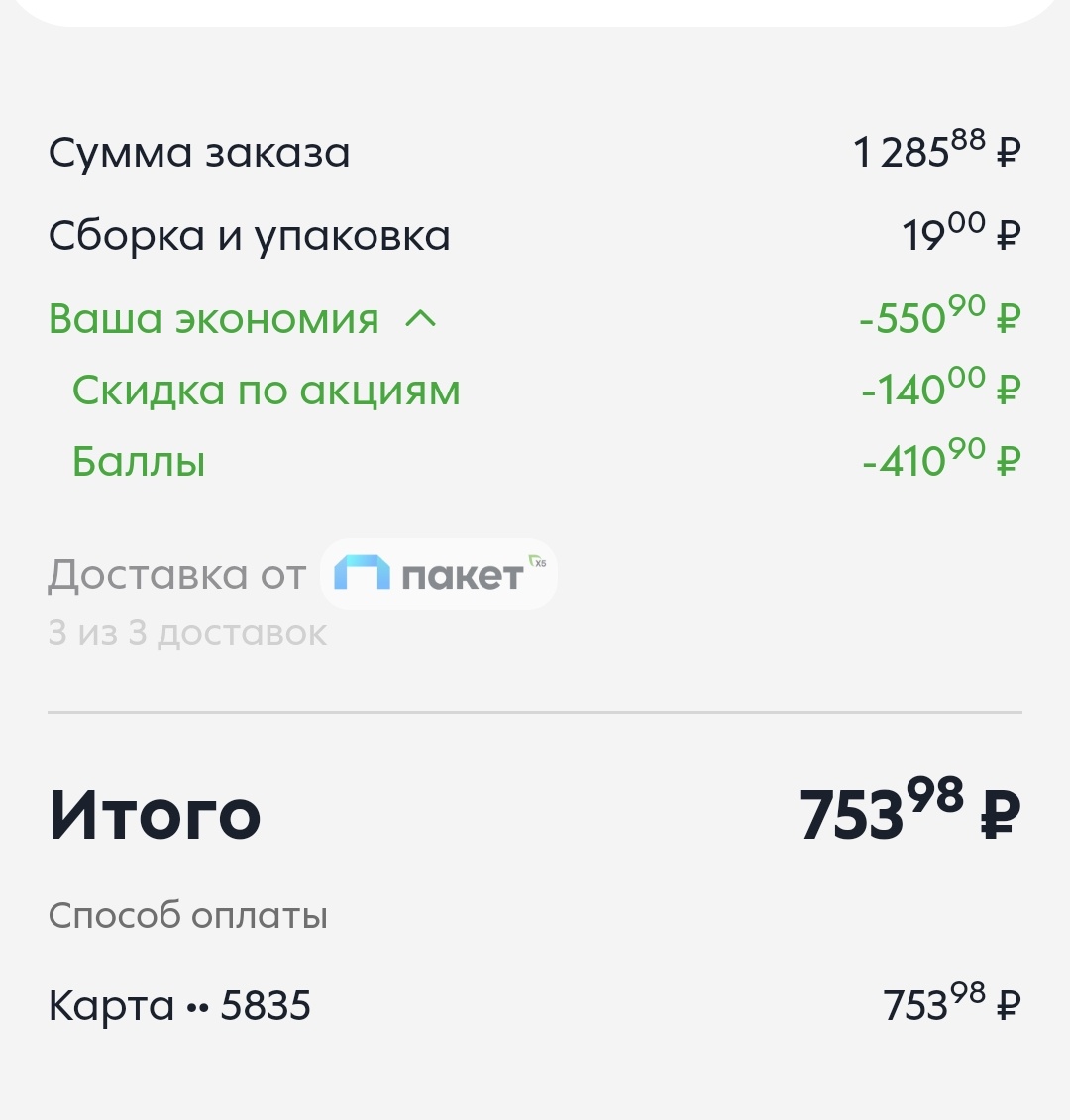Click the Ваша экономия green link

point(213,317)
